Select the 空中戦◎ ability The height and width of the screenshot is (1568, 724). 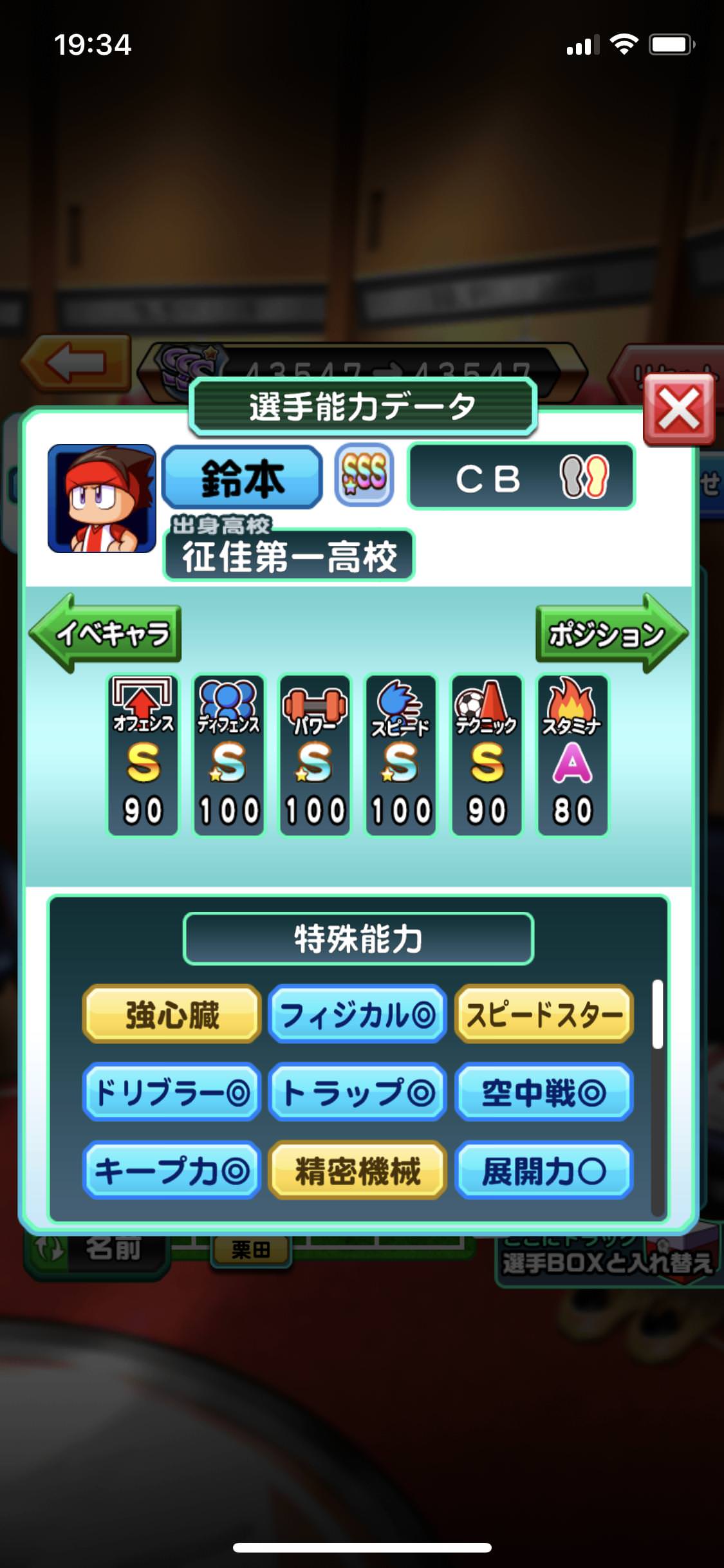[x=544, y=1092]
